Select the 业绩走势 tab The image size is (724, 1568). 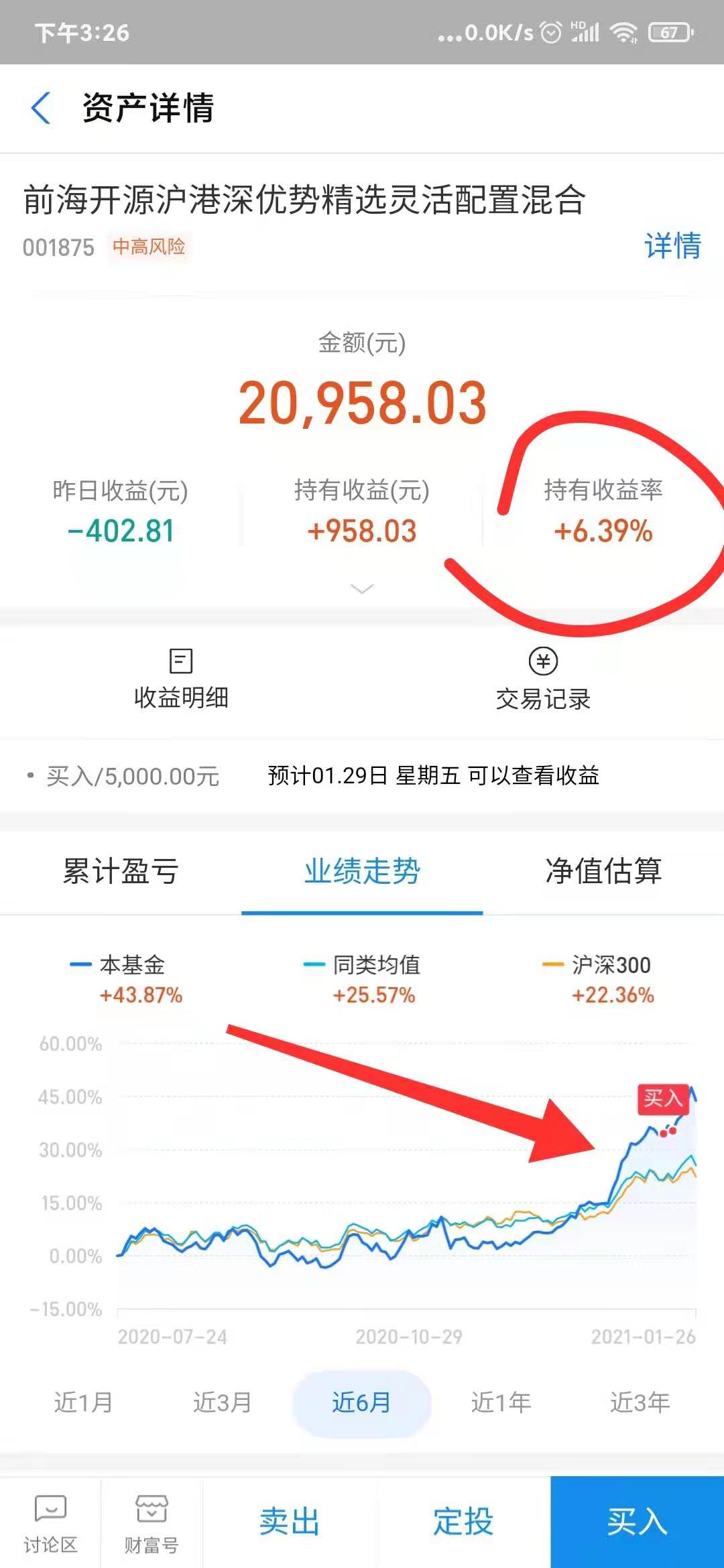(x=362, y=871)
